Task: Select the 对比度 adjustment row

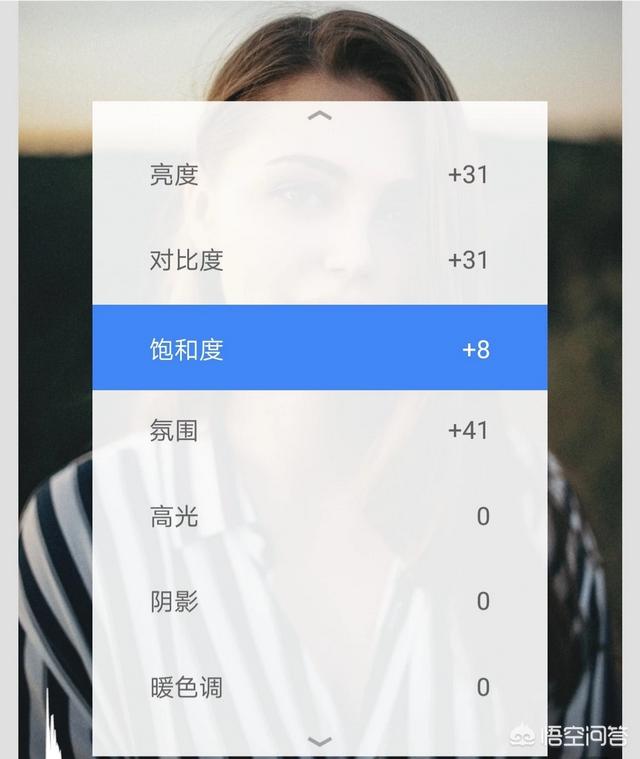Action: tap(319, 261)
